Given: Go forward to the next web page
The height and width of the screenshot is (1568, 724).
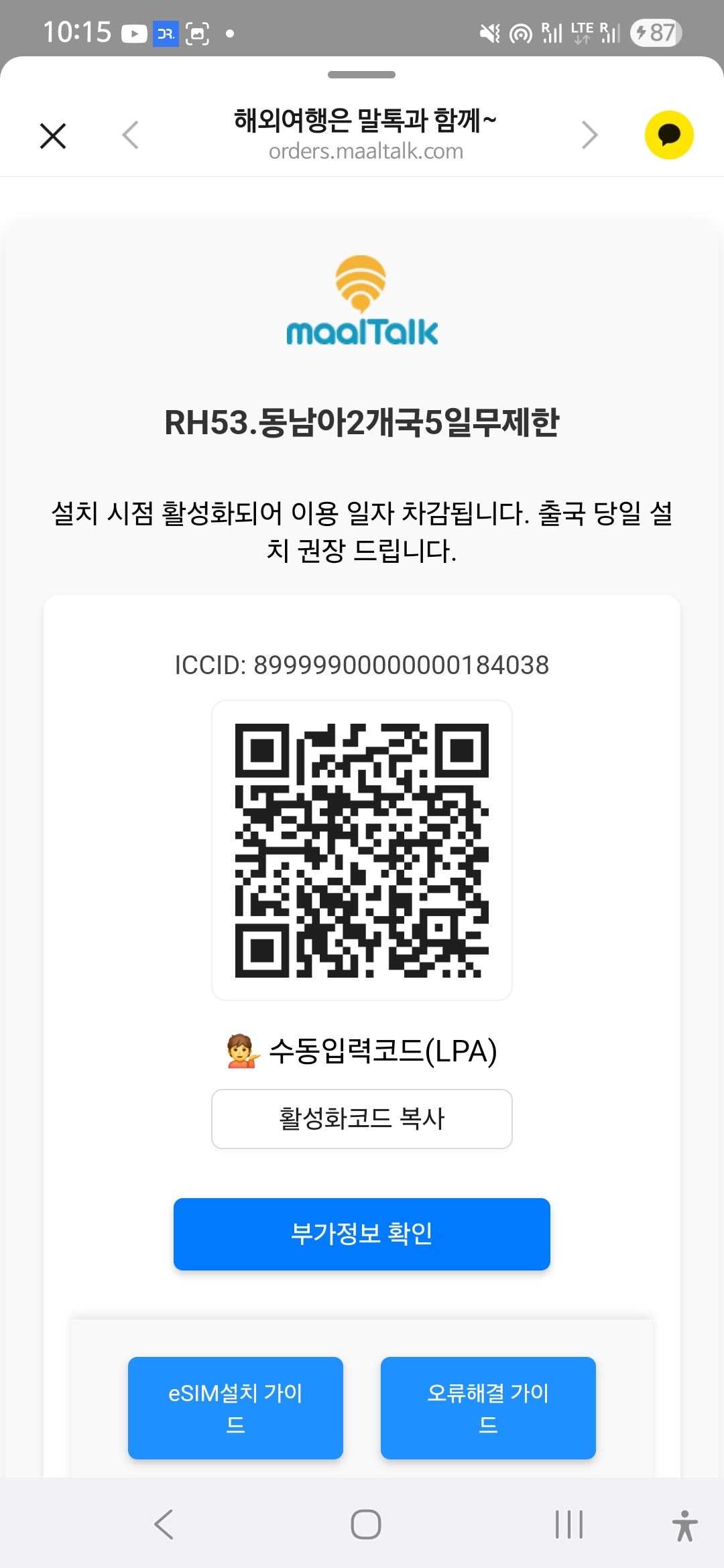Looking at the screenshot, I should [589, 135].
